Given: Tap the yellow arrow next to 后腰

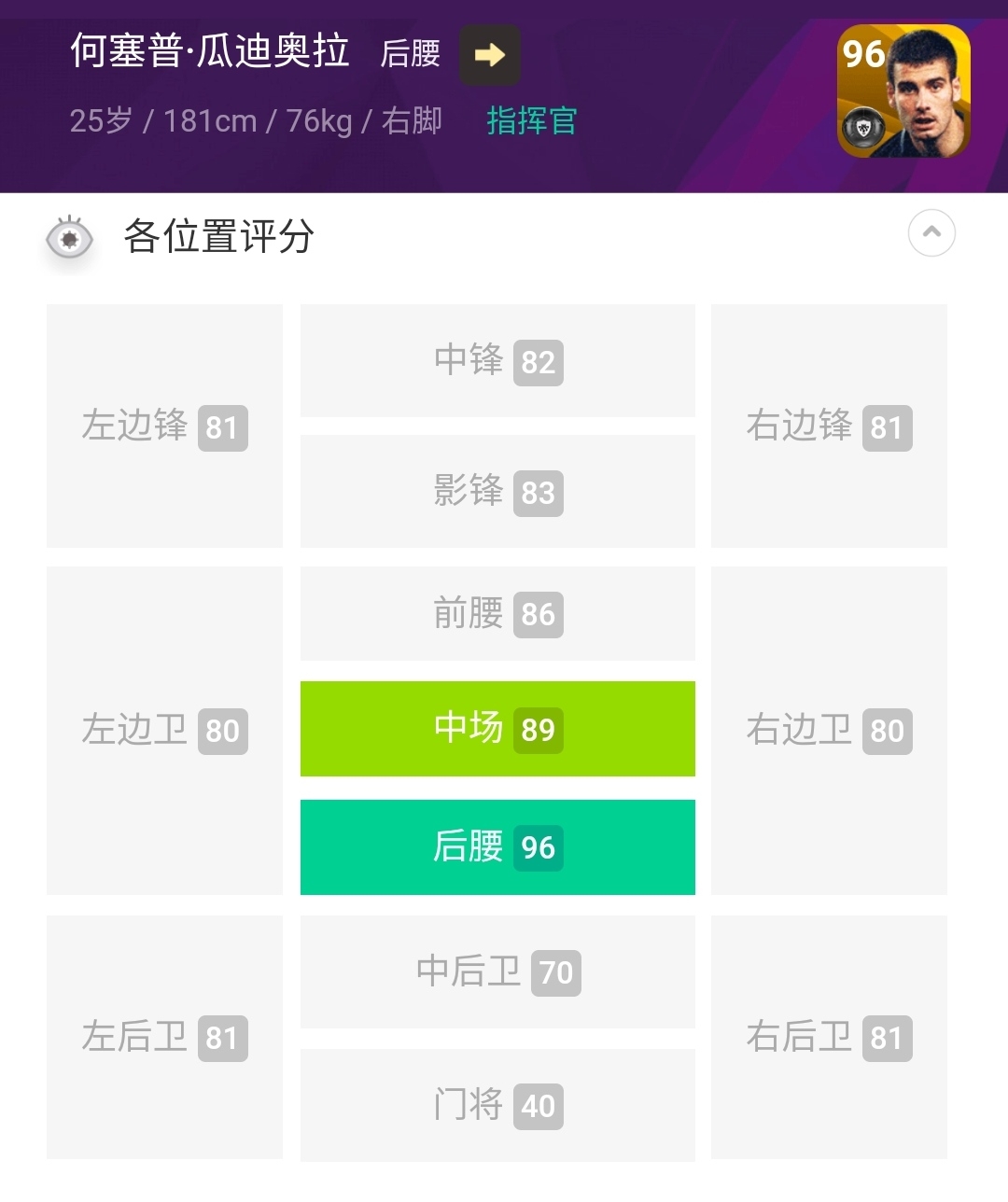Looking at the screenshot, I should 489,55.
